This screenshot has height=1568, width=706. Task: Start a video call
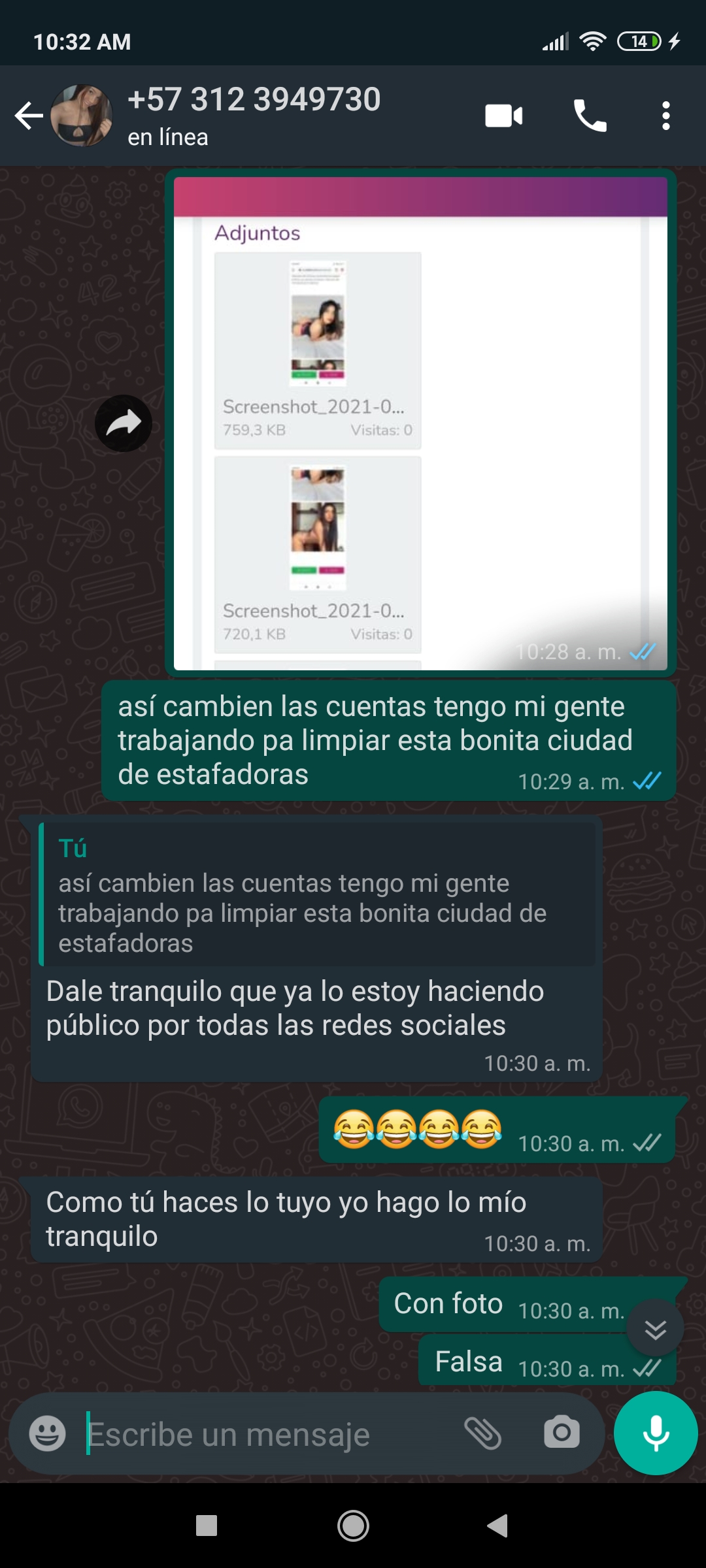(504, 116)
